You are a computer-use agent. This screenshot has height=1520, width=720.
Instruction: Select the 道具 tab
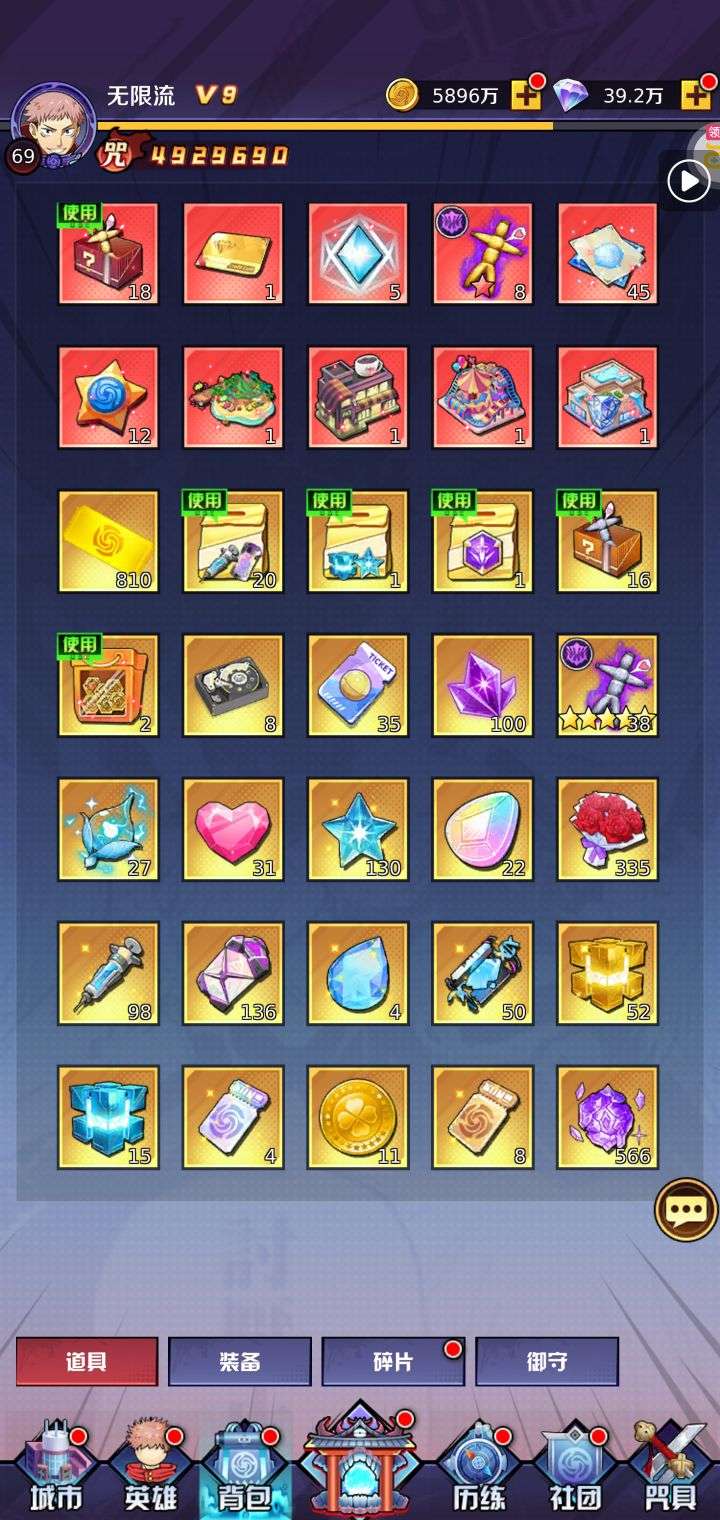(x=87, y=1361)
